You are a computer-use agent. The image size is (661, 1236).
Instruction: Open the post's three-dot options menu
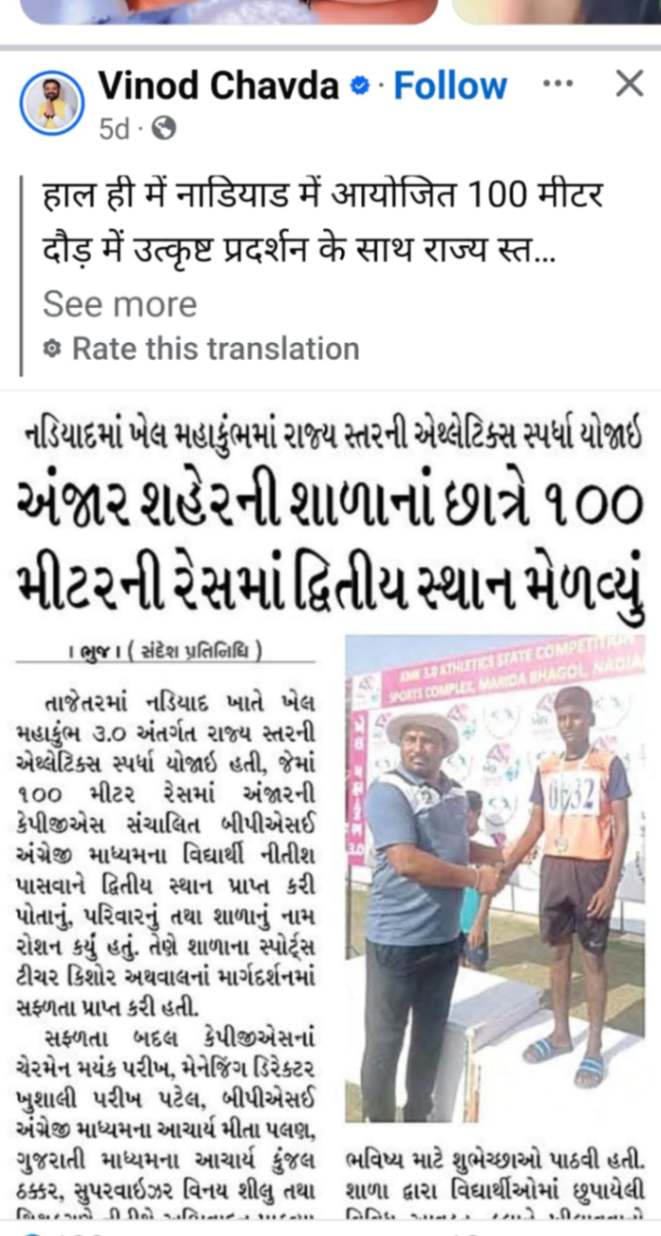click(x=557, y=84)
